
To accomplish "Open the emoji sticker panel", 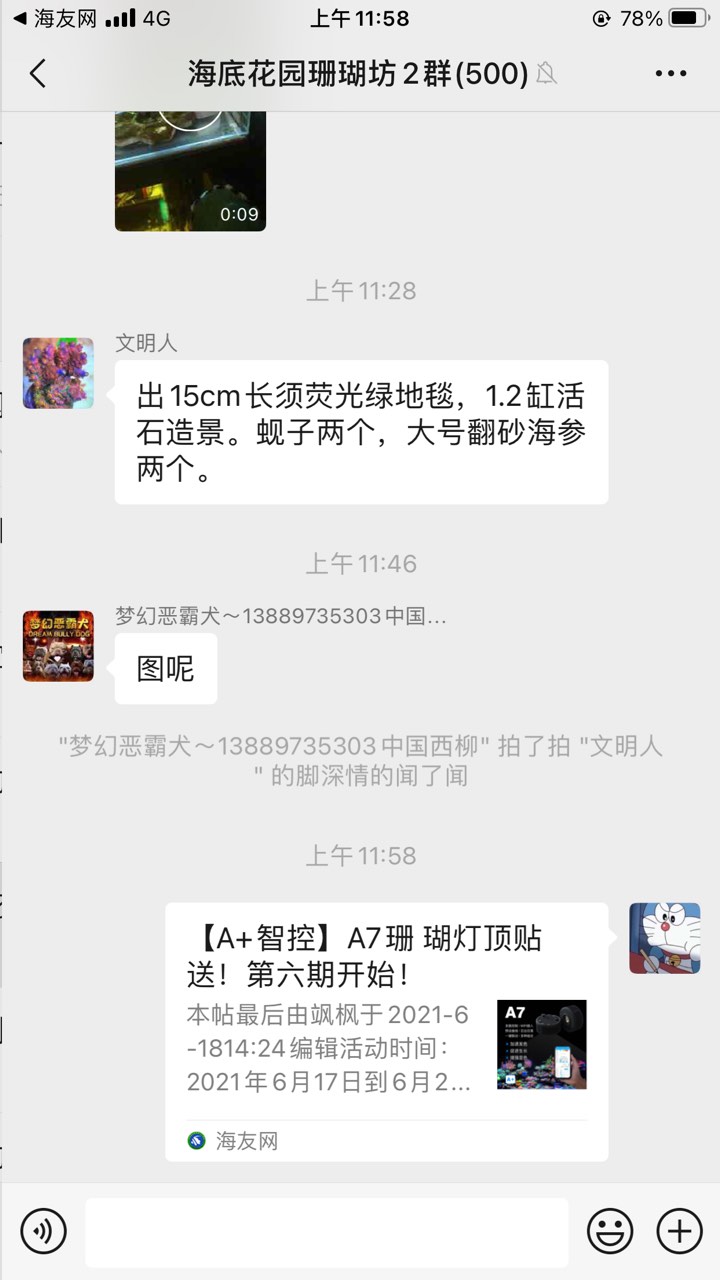I will pos(610,1231).
